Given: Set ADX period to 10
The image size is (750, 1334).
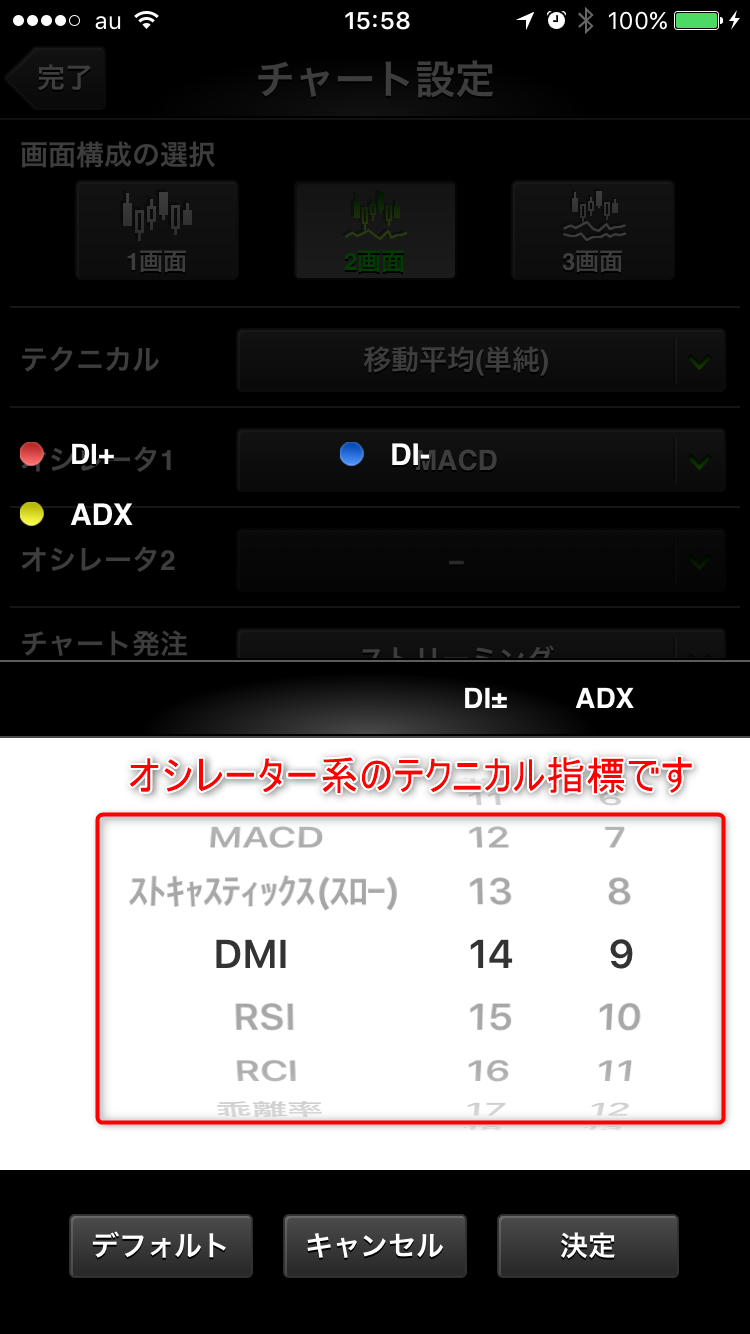Looking at the screenshot, I should pos(619,1017).
